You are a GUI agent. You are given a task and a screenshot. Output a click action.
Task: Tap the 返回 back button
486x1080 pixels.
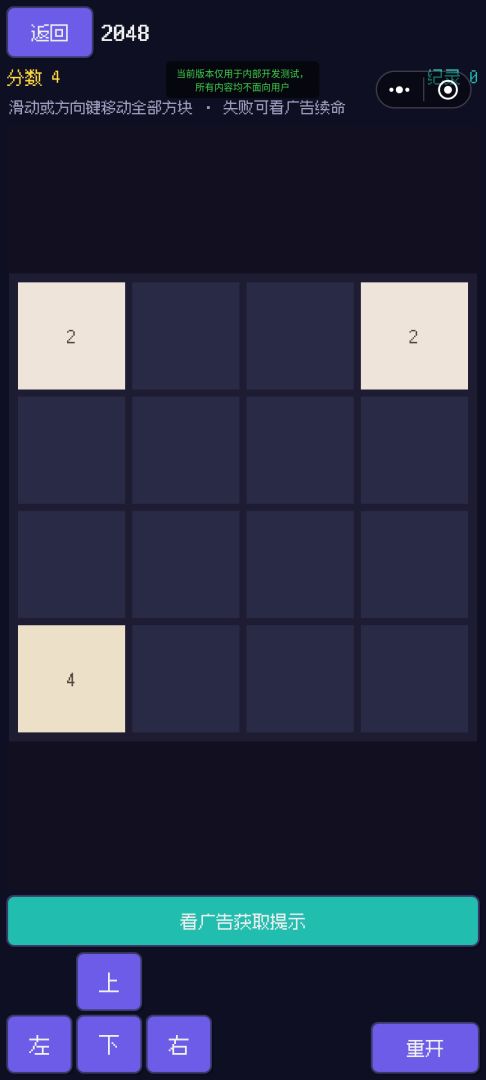click(x=50, y=32)
